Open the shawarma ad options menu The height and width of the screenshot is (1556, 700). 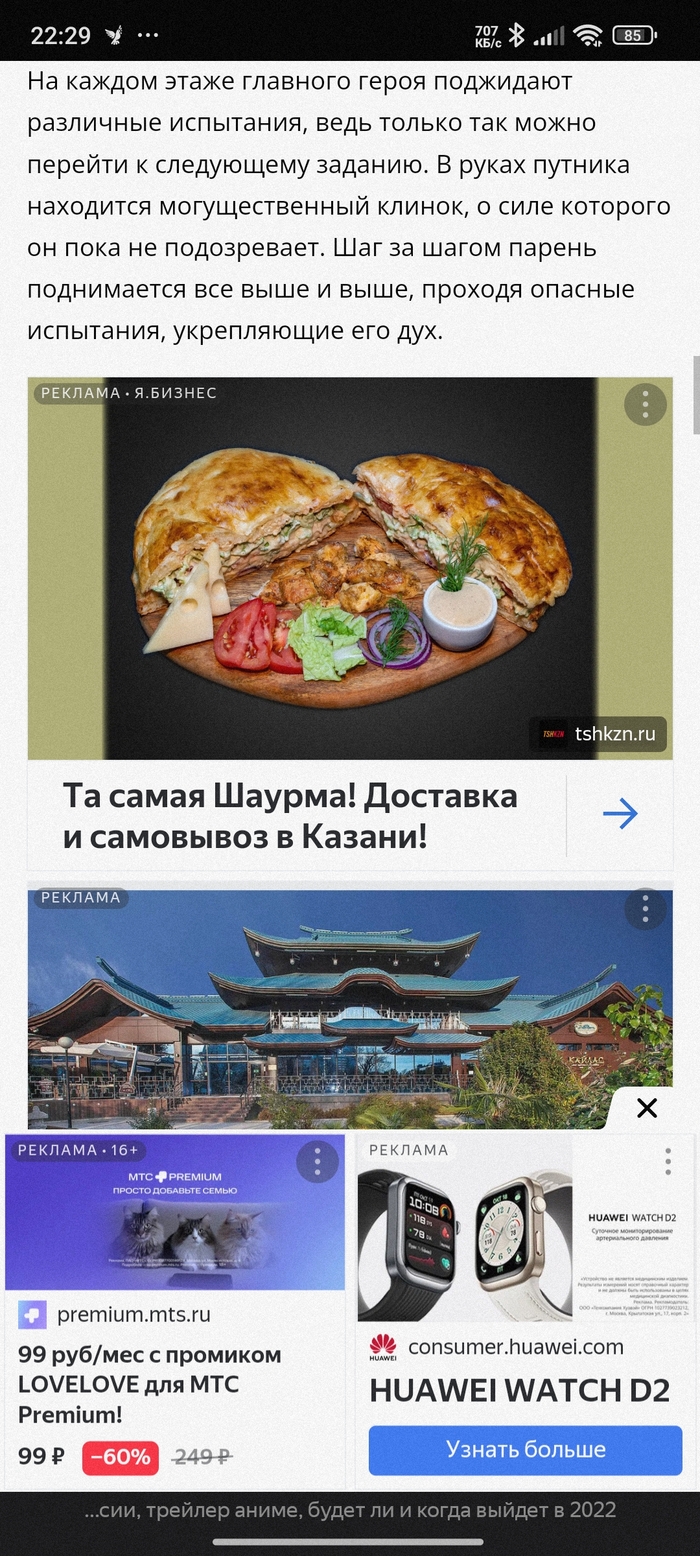point(645,404)
